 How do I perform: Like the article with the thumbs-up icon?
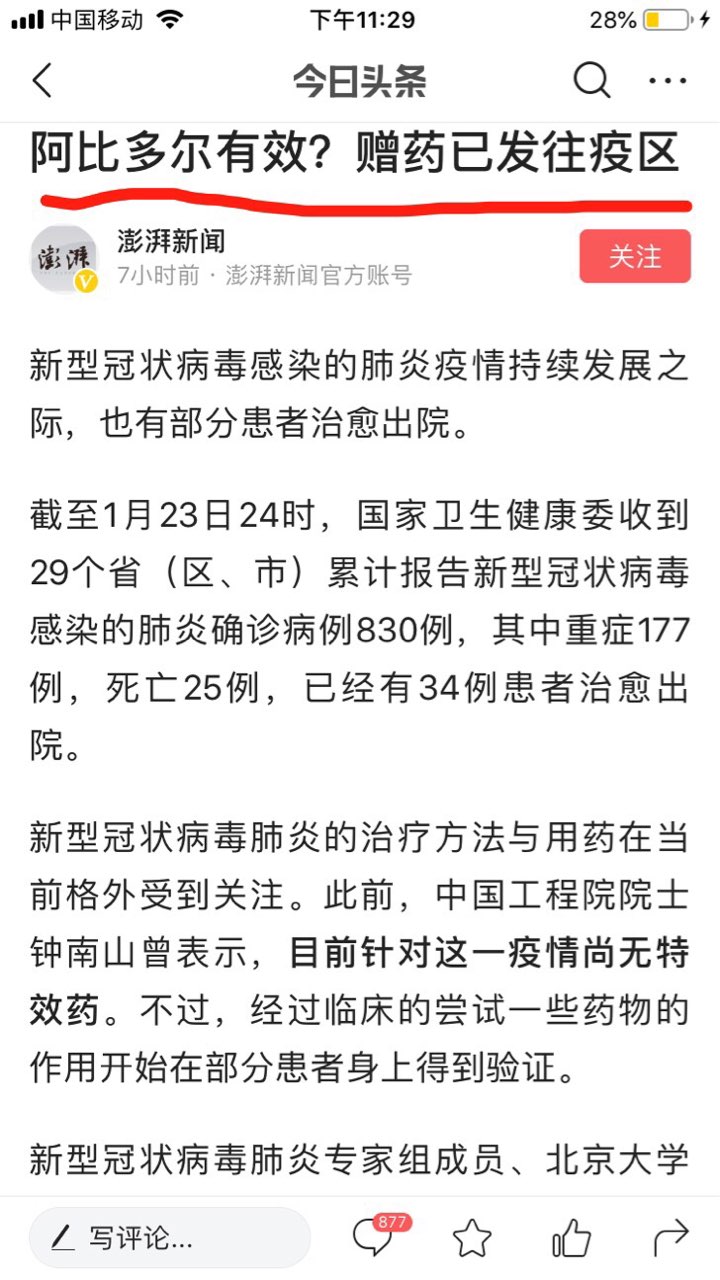point(571,1238)
